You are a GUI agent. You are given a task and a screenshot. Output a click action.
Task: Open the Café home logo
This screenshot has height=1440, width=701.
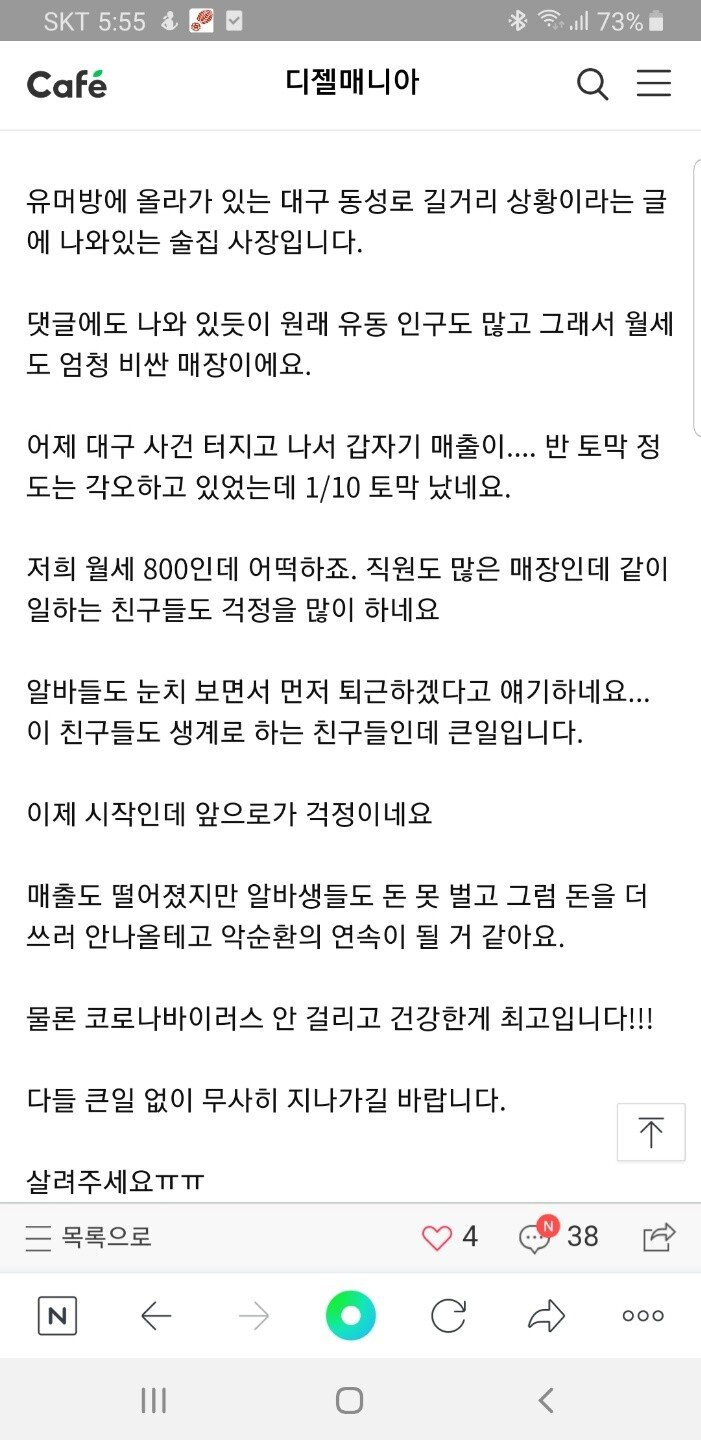tap(66, 85)
